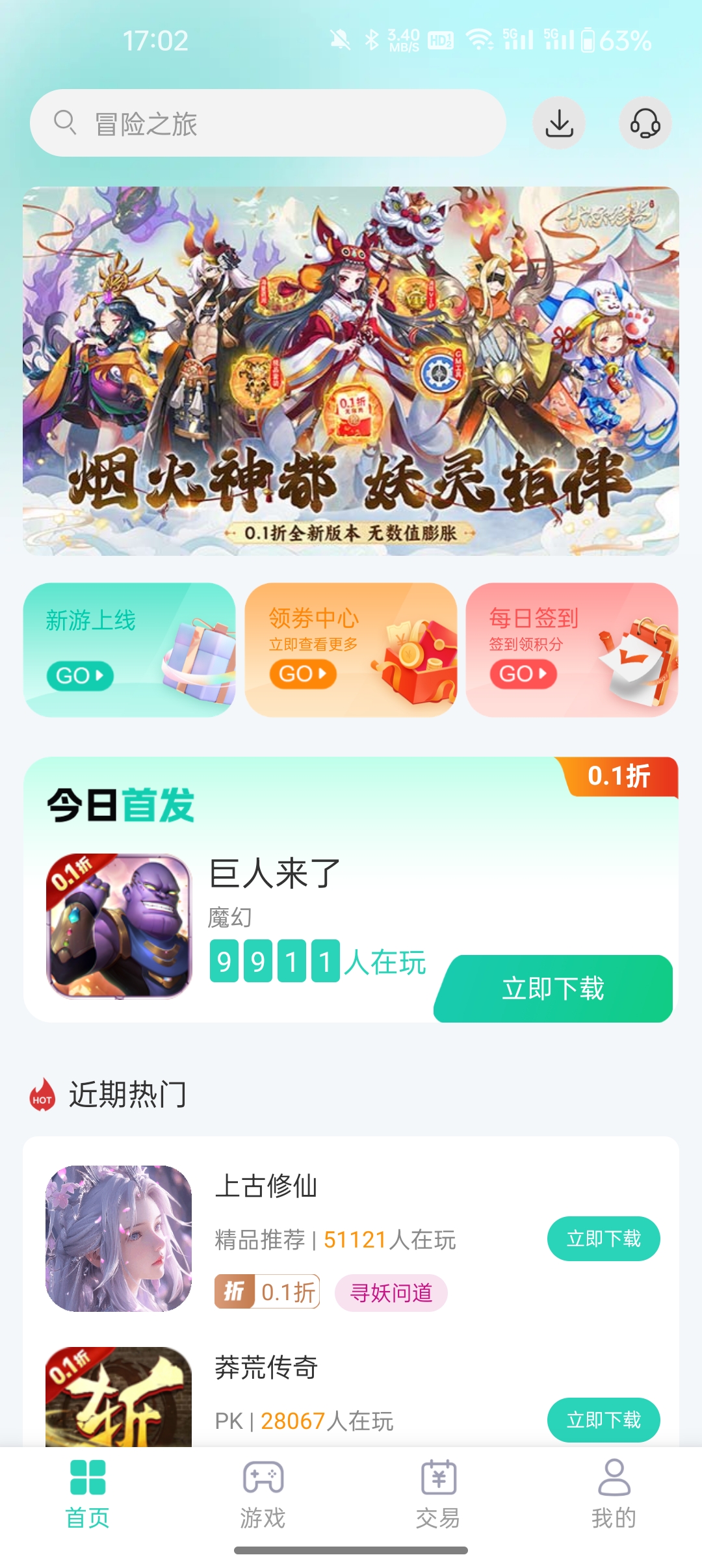Open the download manager icon
This screenshot has width=702, height=1568.
pyautogui.click(x=558, y=123)
